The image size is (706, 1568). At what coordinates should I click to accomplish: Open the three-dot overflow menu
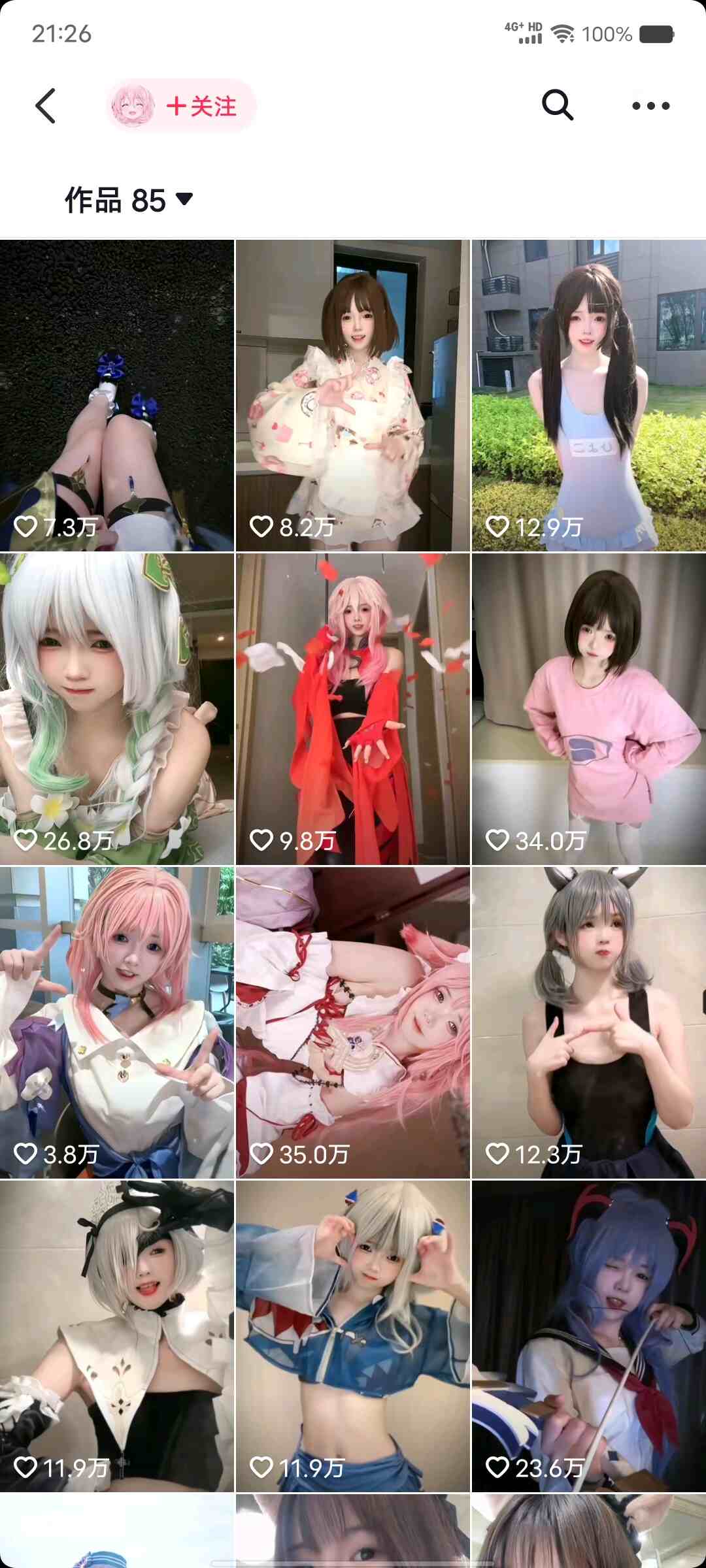tap(650, 106)
